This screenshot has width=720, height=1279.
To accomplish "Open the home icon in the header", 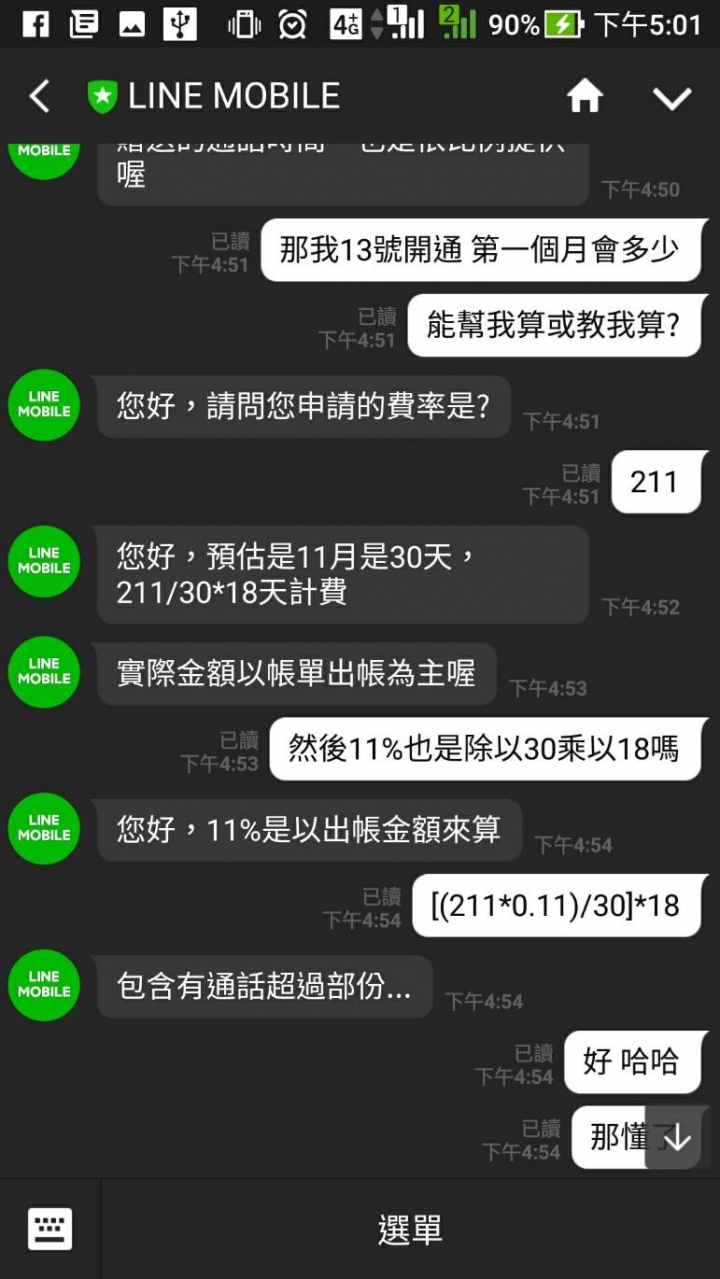I will [585, 96].
